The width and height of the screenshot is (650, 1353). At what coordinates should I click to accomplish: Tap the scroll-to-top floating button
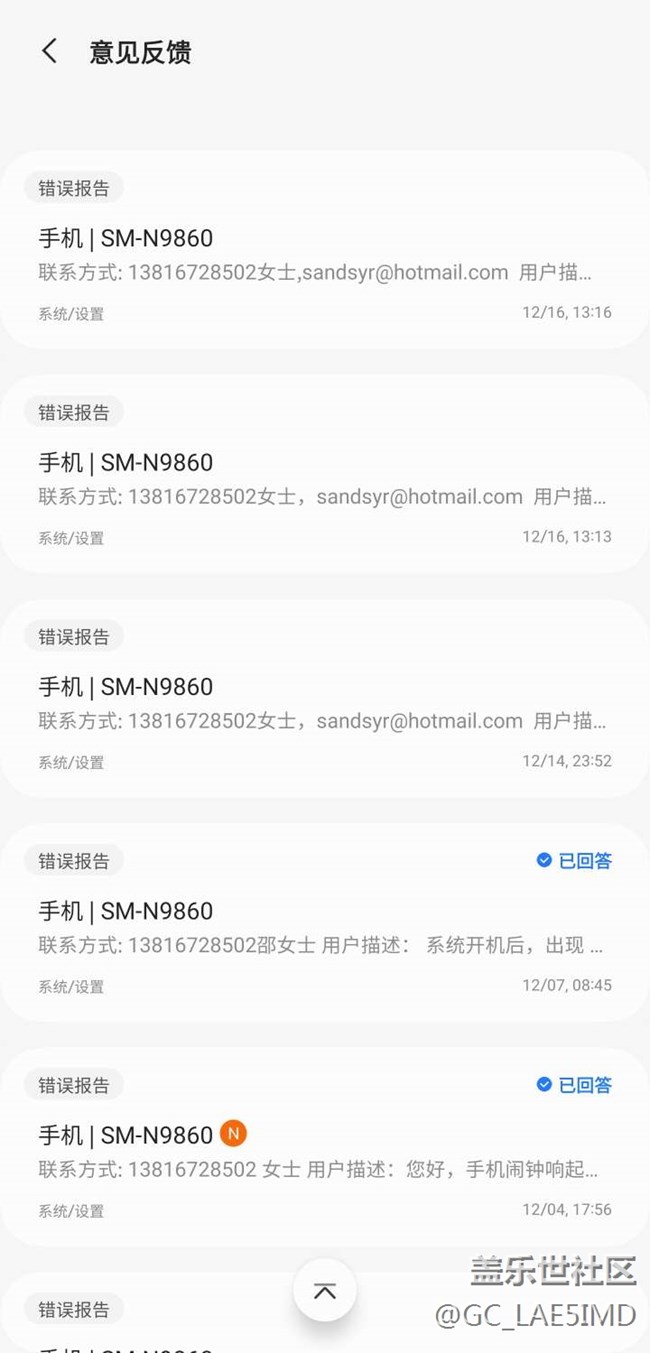324,1291
